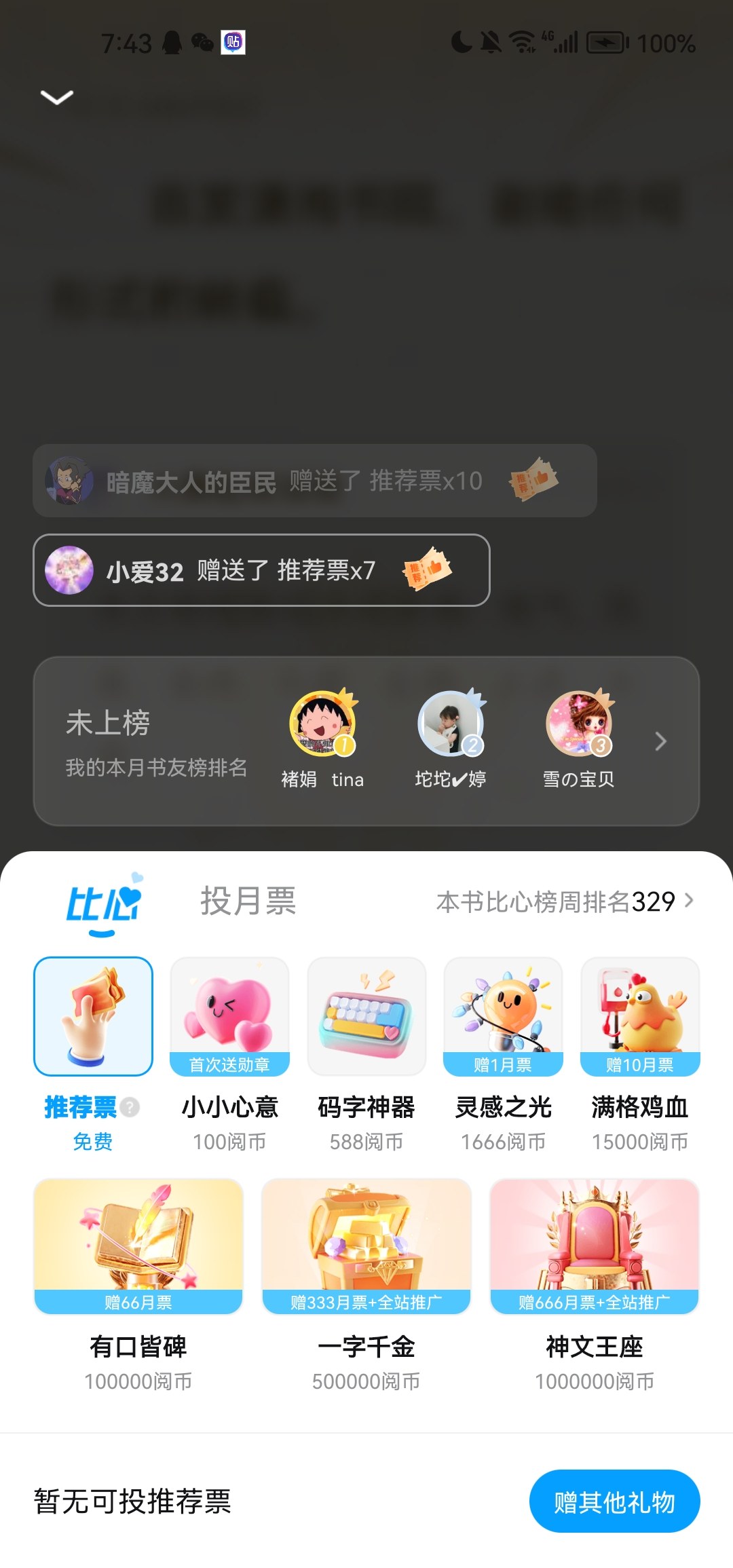Open third-ranked fan 雪の宝贝's avatar
This screenshot has width=733, height=1568.
578,724
